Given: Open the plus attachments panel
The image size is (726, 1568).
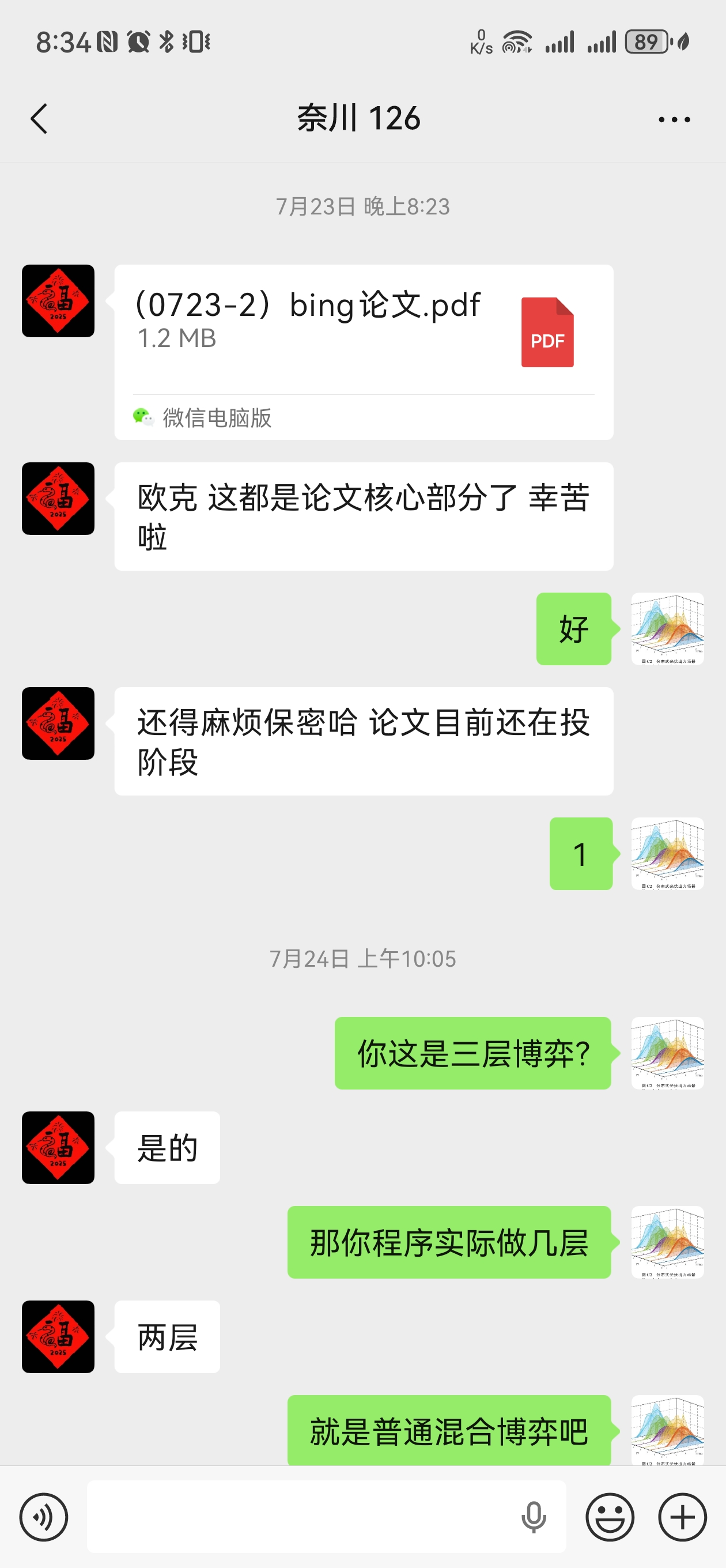Looking at the screenshot, I should pyautogui.click(x=682, y=1517).
